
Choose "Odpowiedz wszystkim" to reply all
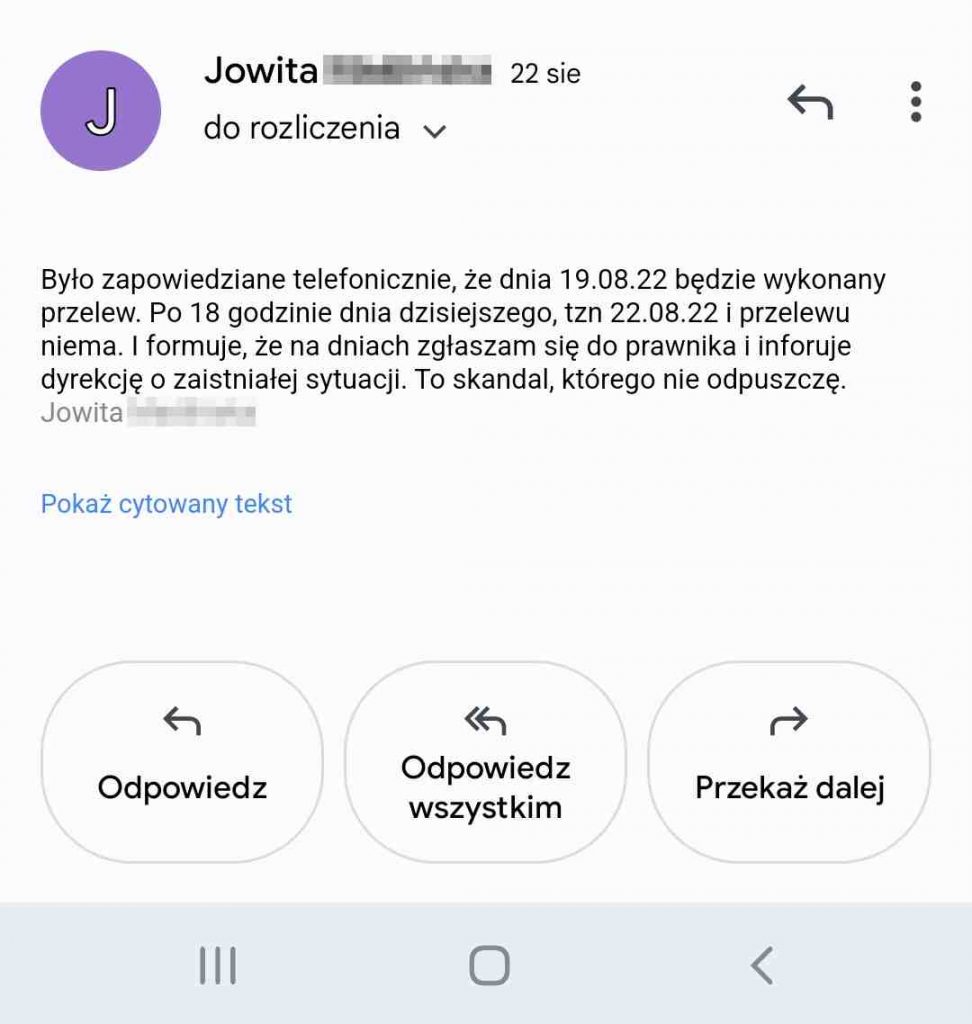click(486, 762)
